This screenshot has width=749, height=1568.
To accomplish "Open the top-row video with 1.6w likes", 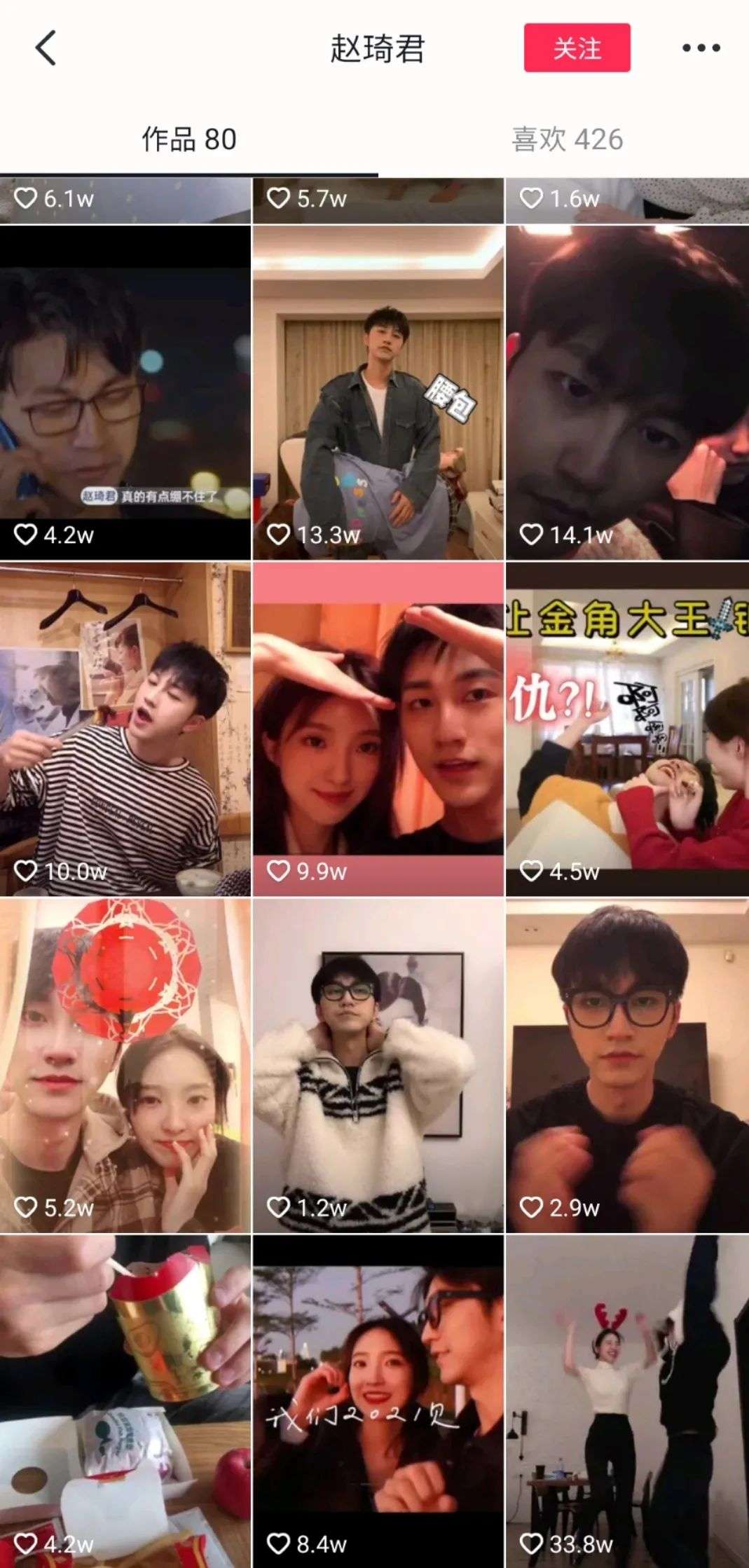I will [x=627, y=200].
